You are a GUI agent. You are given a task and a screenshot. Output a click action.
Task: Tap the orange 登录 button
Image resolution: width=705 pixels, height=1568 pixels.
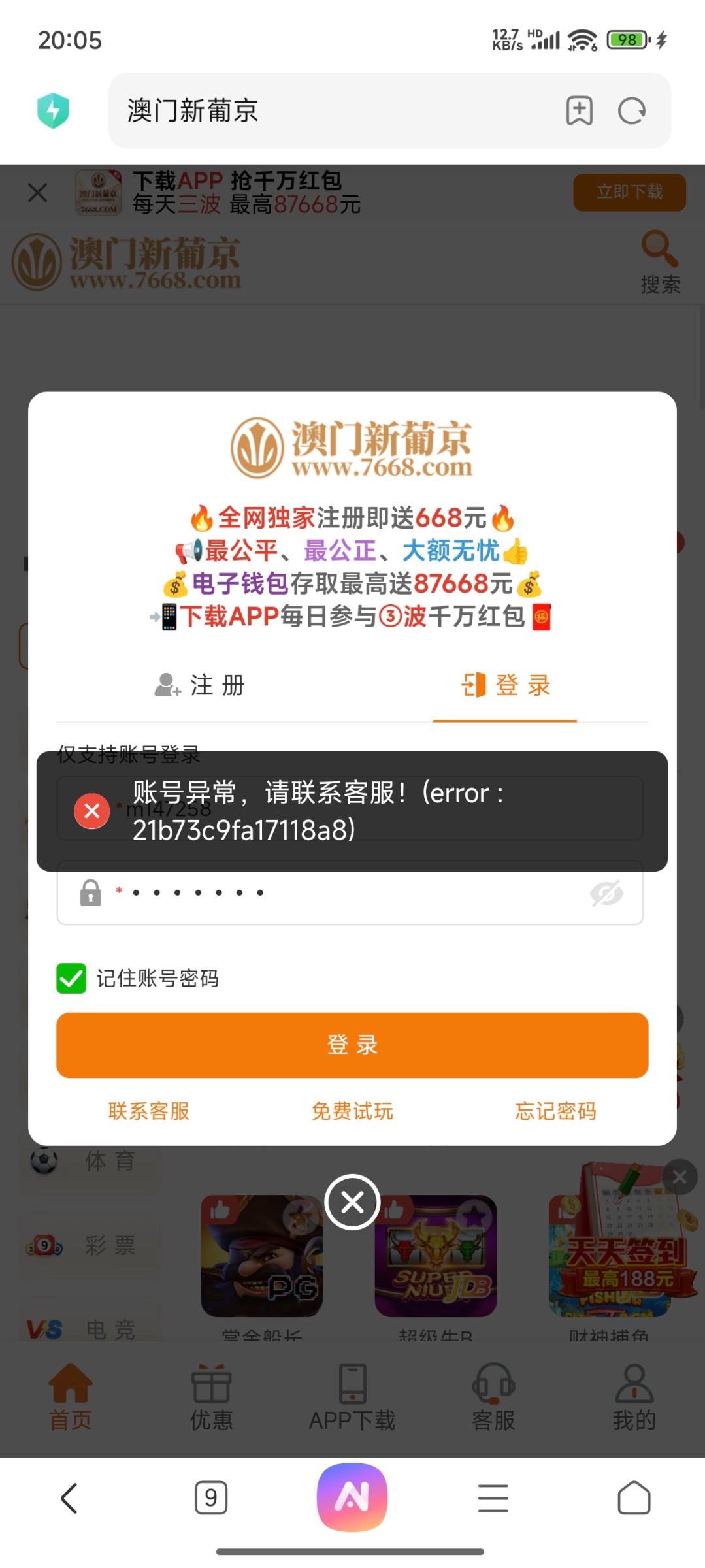coord(352,1045)
